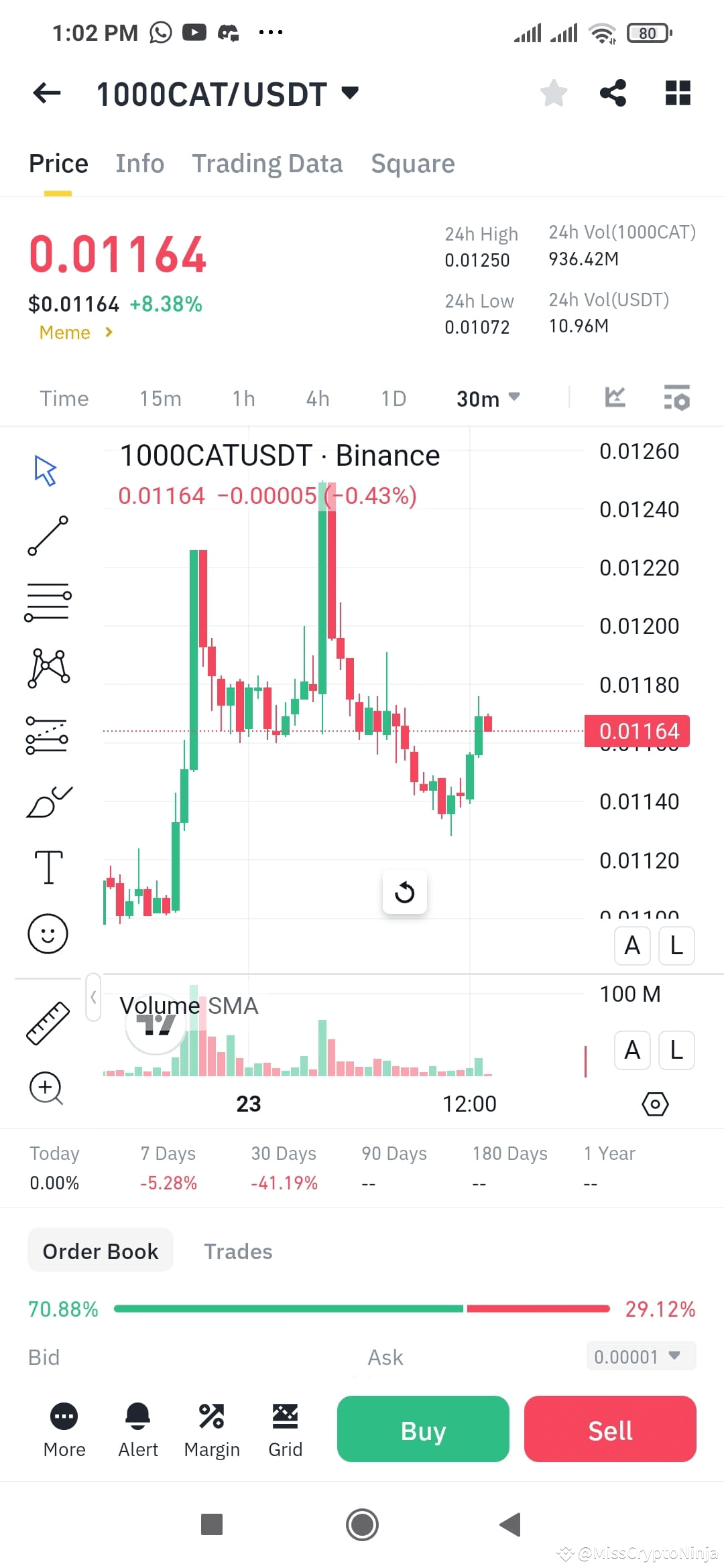This screenshot has height=1568, width=724.
Task: Toggle logarithmic scale with the L button
Action: pos(676,945)
